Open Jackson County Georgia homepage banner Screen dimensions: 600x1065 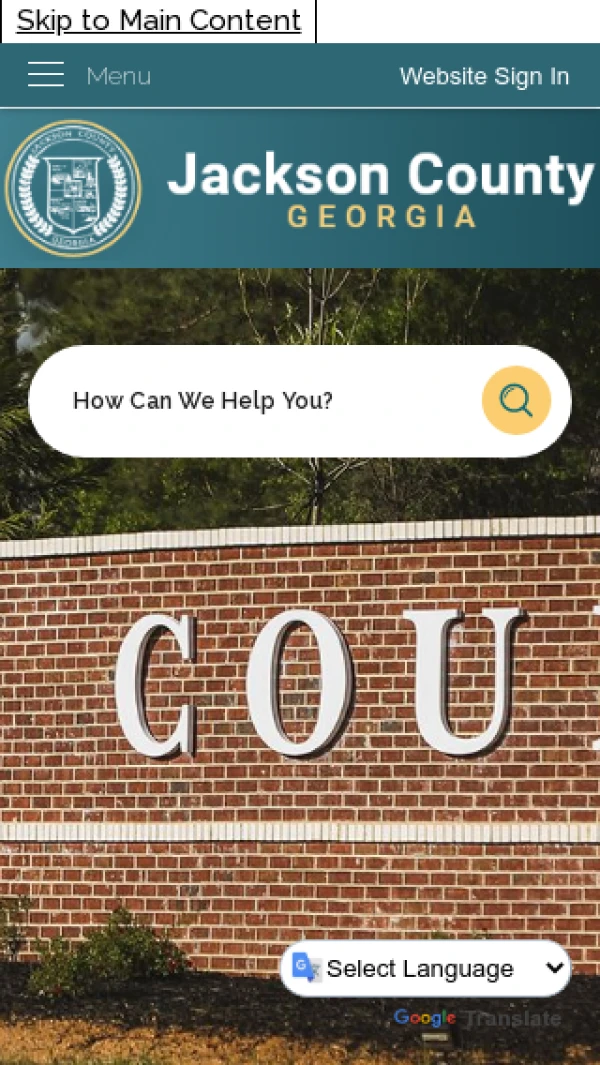tap(300, 189)
